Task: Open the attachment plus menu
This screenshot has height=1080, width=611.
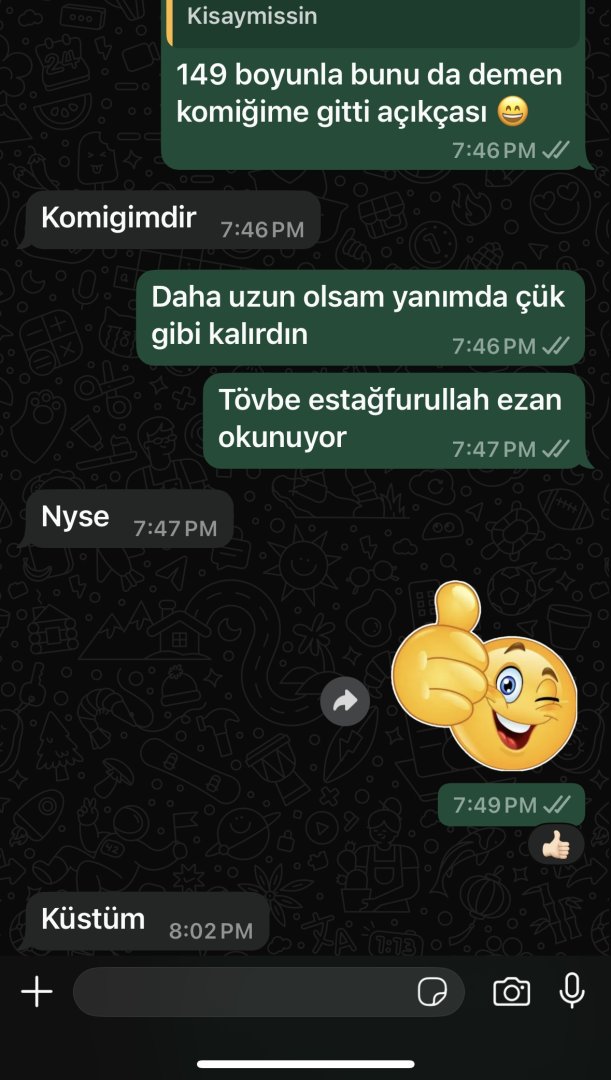Action: 37,992
